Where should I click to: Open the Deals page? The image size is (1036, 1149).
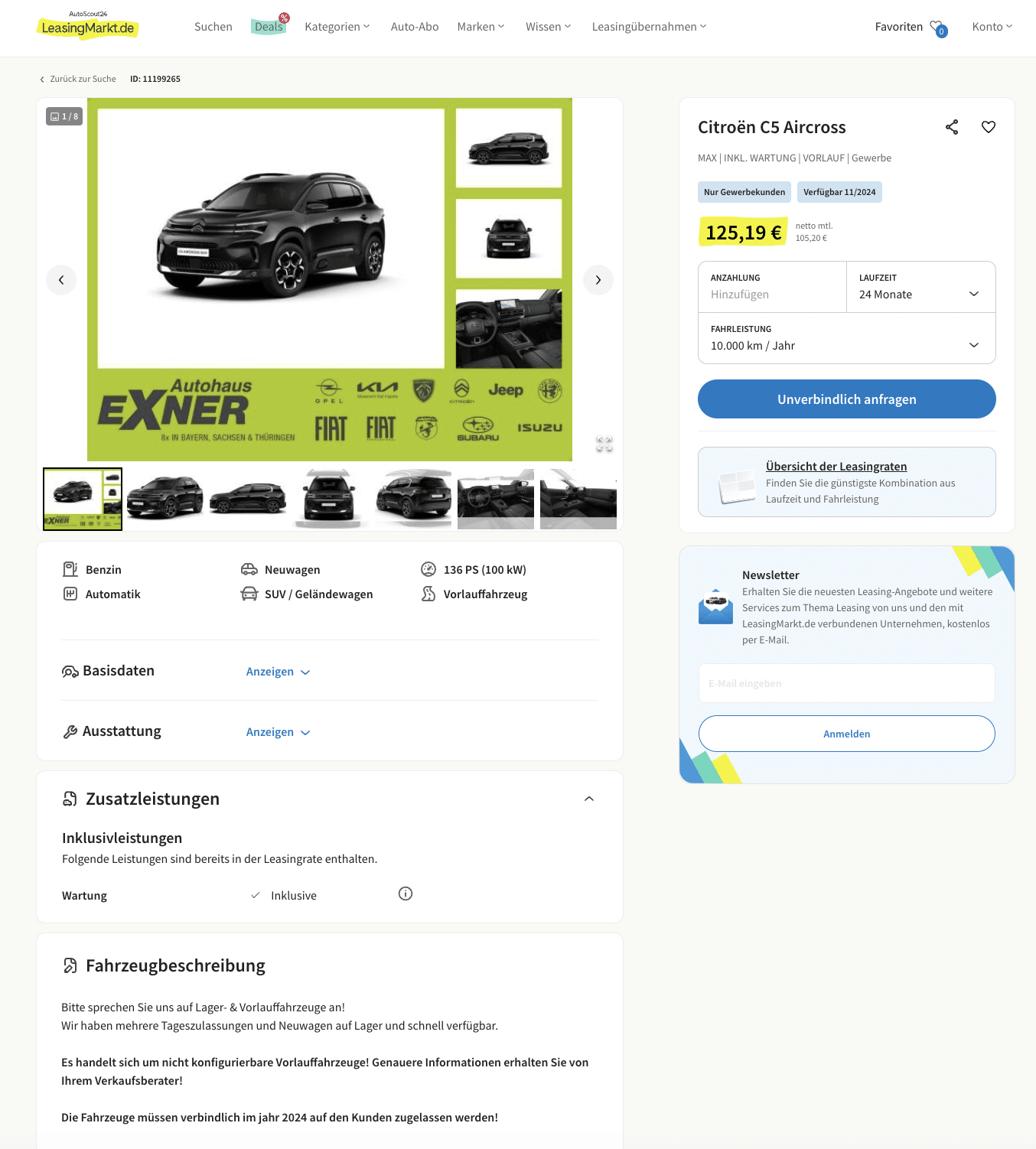coord(269,27)
